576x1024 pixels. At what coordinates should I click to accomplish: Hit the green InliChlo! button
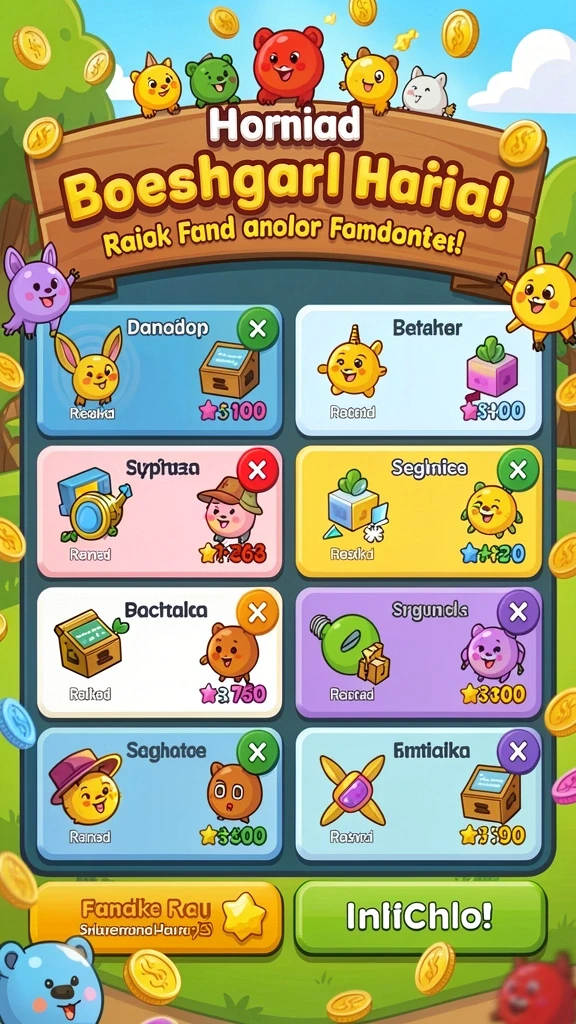click(420, 917)
